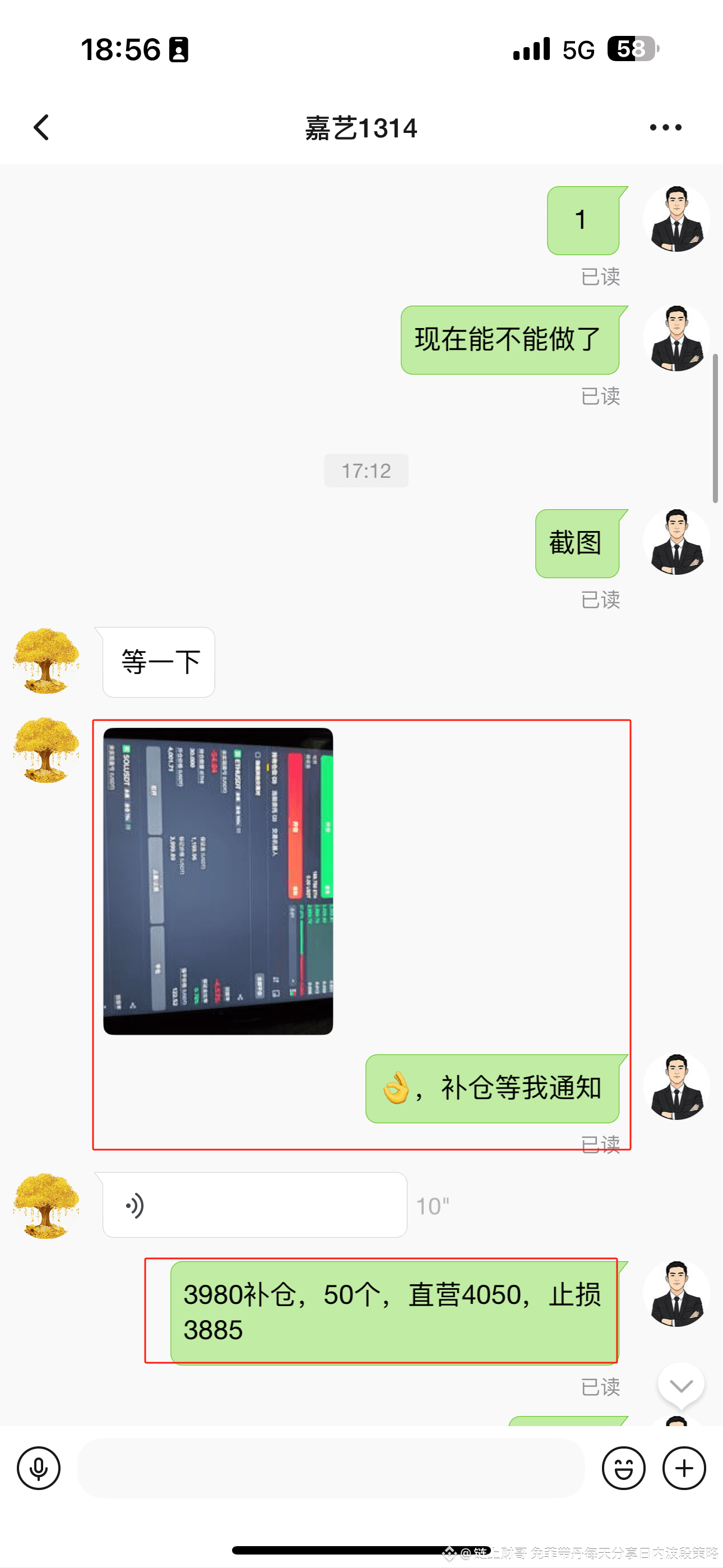Open the trading screenshot image message
Image resolution: width=723 pixels, height=1568 pixels.
coord(218,881)
